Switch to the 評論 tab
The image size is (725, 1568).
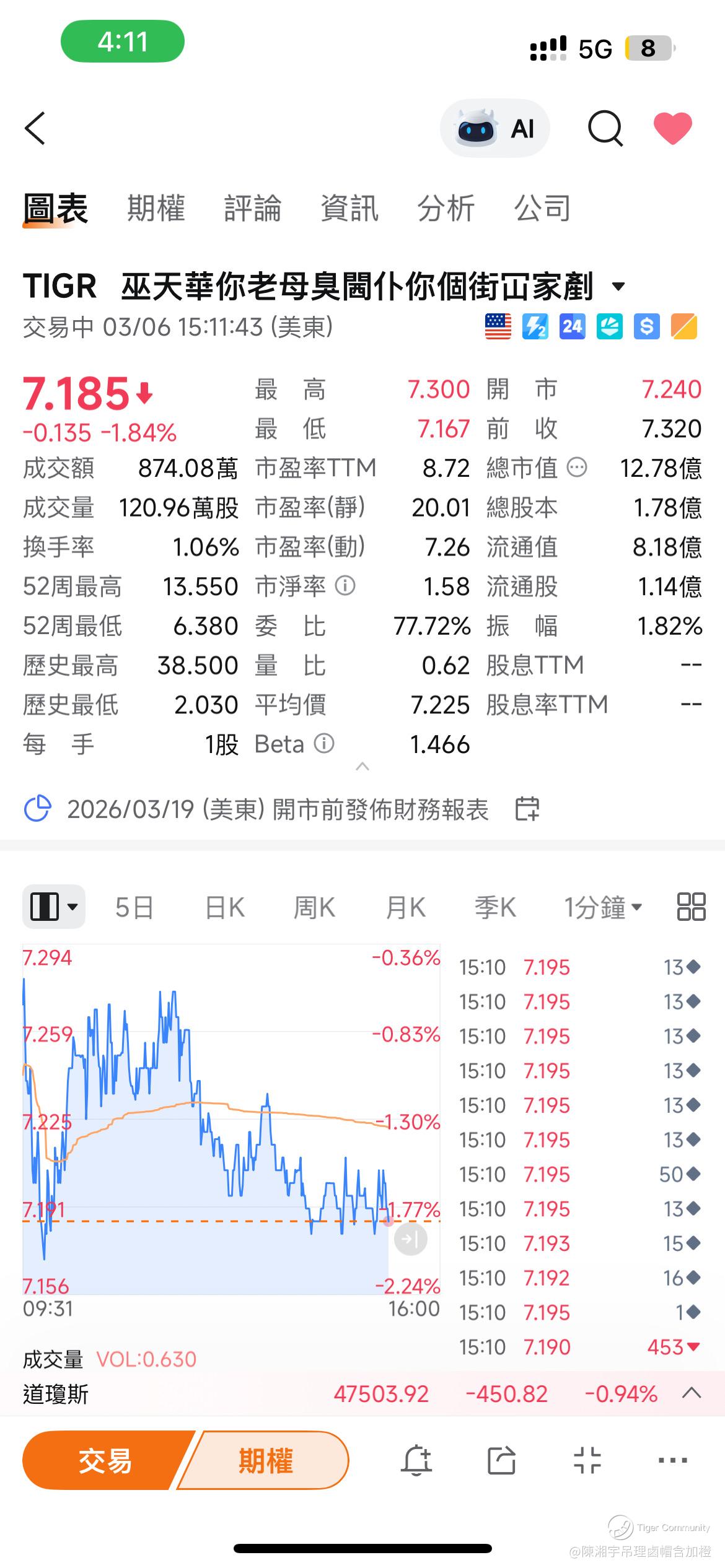(253, 208)
